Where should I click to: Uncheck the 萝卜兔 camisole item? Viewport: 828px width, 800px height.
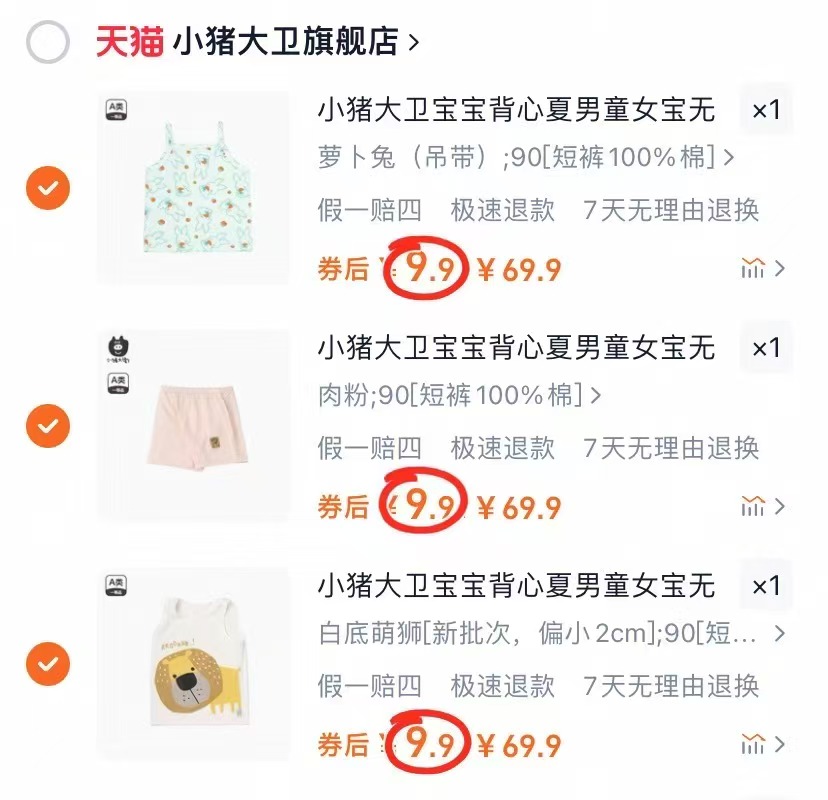(47, 188)
